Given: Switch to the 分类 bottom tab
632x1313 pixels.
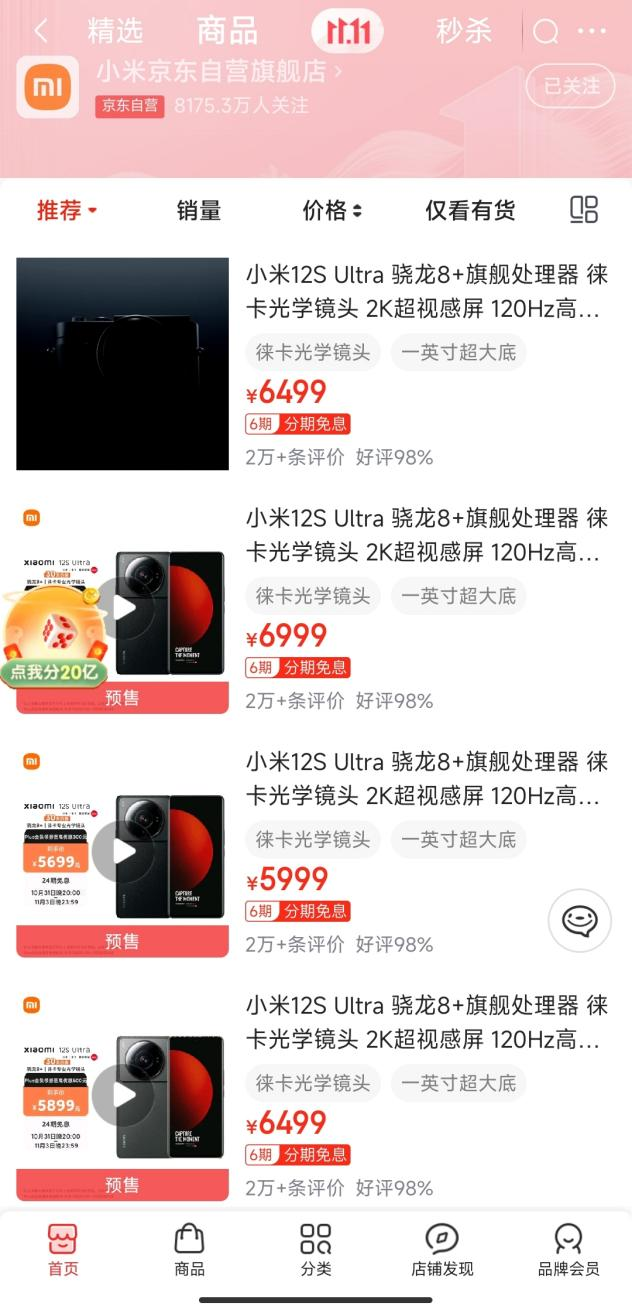Looking at the screenshot, I should 316,1250.
